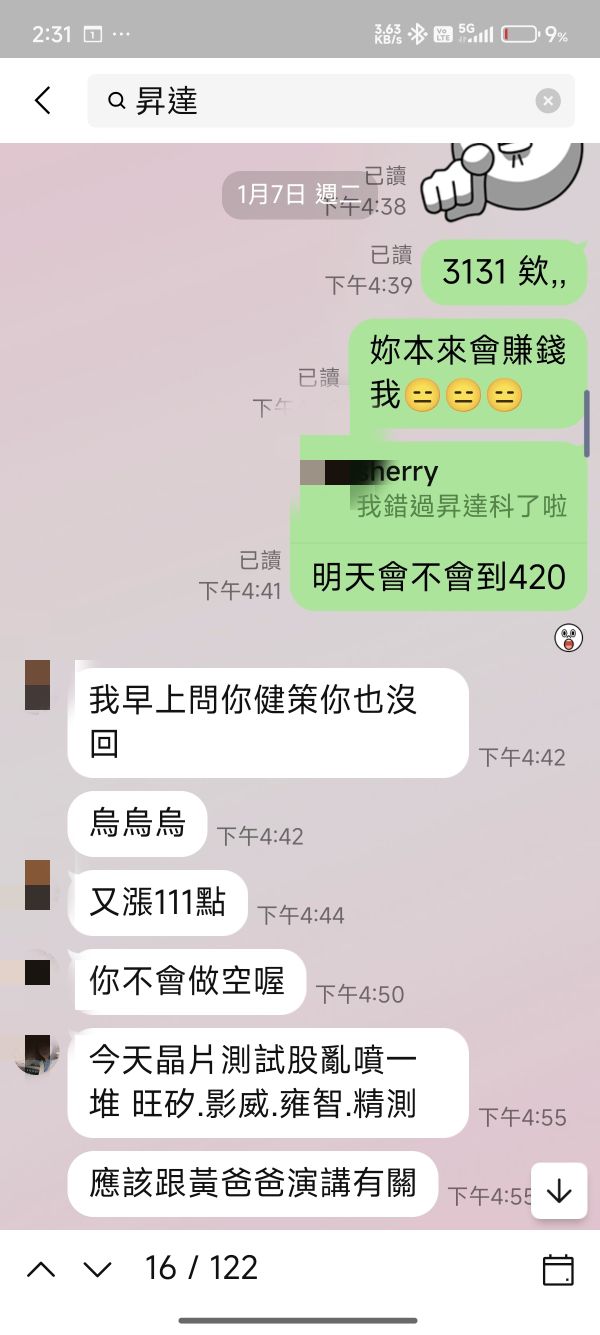Open the quoted Sherry message 我錯過昇達科了啦
This screenshot has height=1335, width=600.
[440, 490]
